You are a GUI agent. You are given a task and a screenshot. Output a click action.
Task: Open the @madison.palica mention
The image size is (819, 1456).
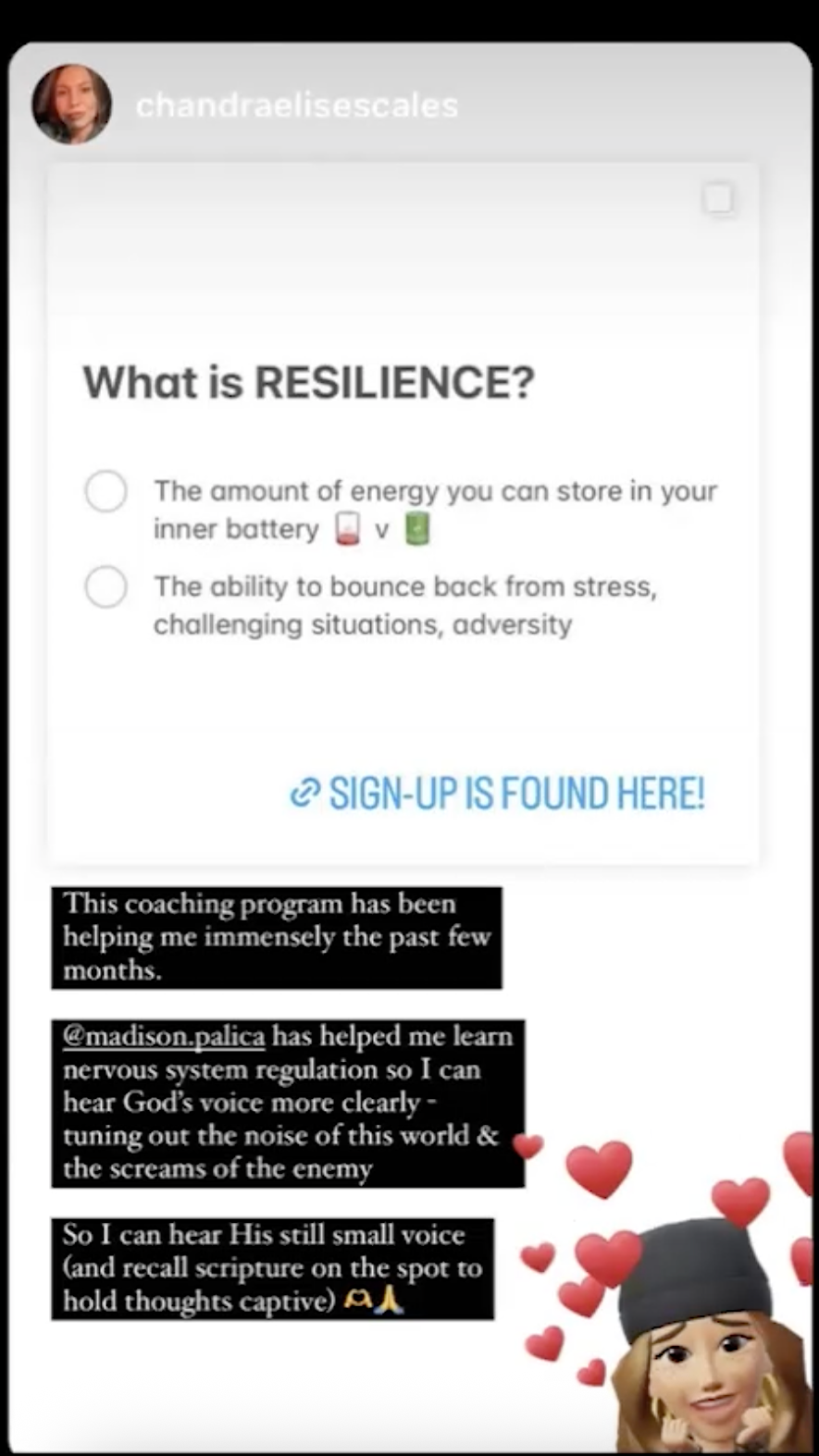[x=164, y=1036]
